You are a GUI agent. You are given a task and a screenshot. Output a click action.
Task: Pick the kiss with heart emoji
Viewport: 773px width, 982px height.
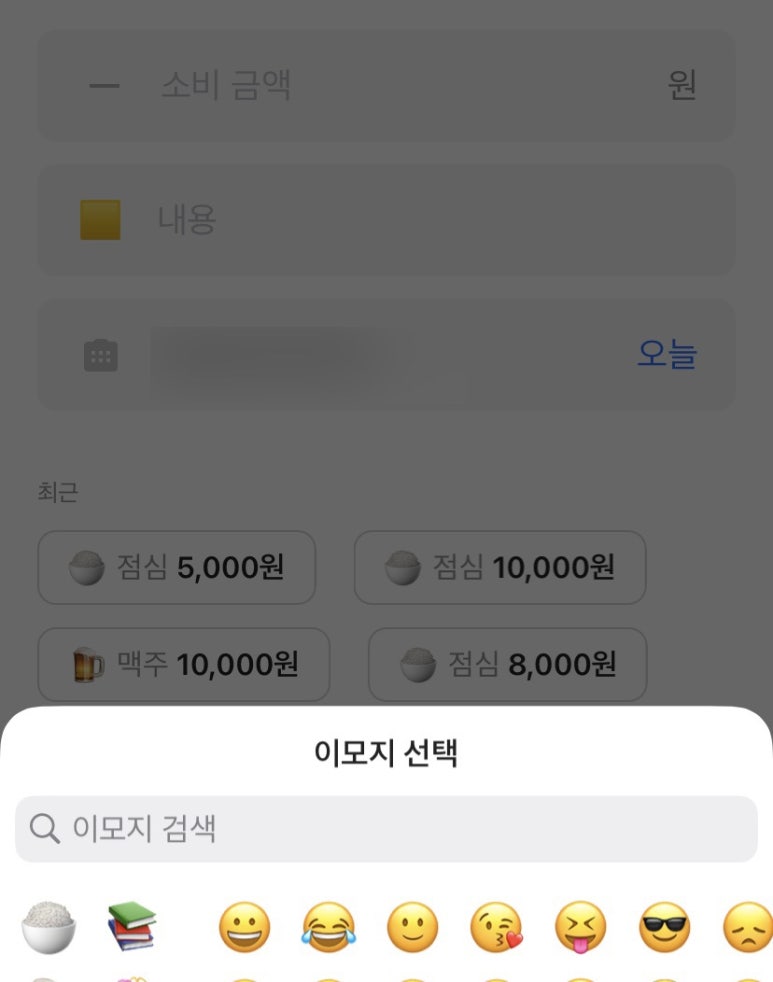coord(496,928)
